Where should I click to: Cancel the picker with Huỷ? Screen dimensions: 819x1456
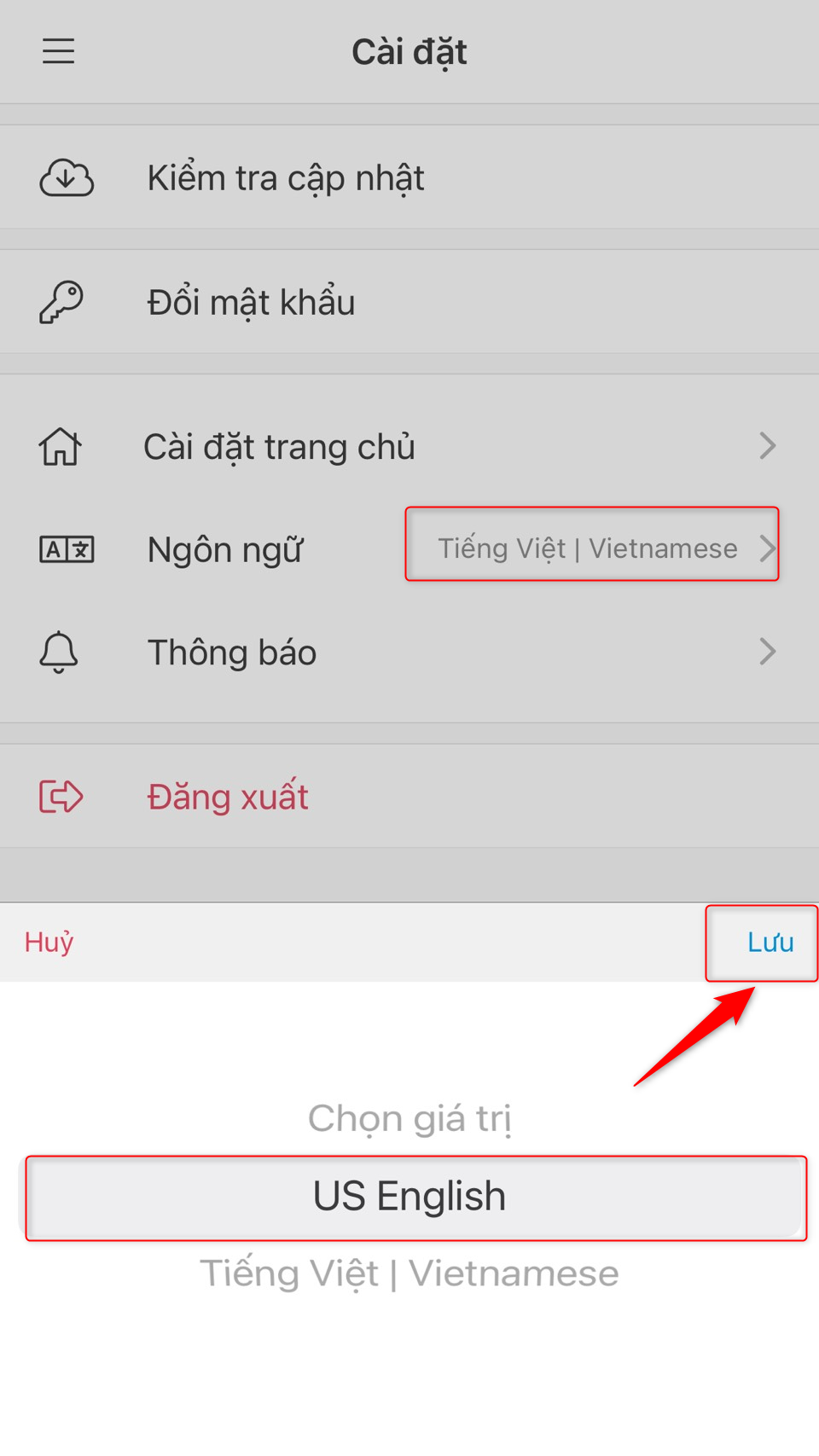[x=49, y=943]
